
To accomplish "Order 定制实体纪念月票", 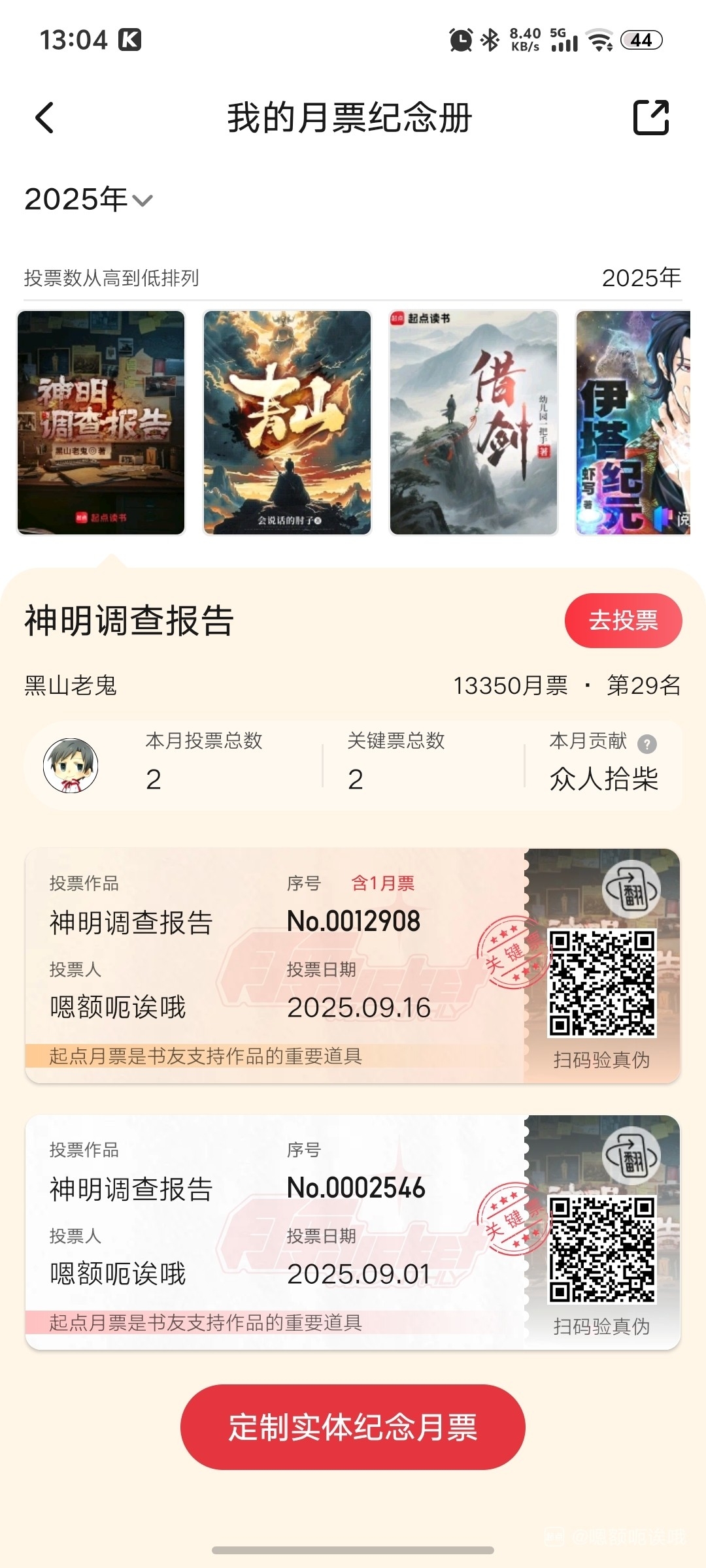I will tap(353, 1428).
